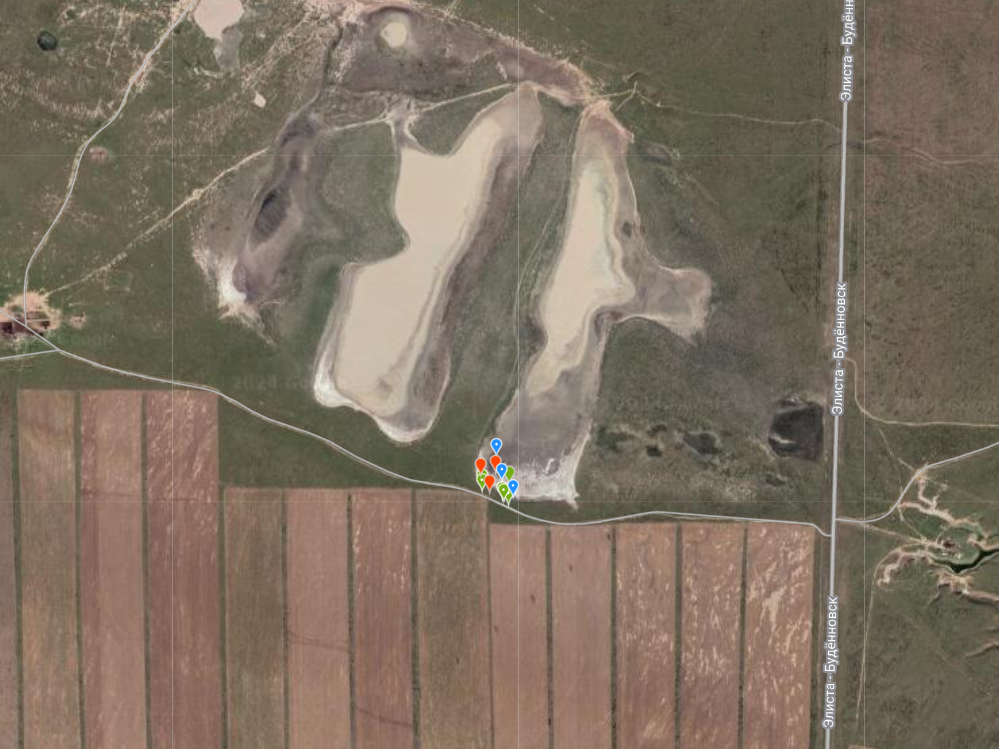Open the westernmost red map pin
Screen dimensions: 999x749
coord(481,464)
